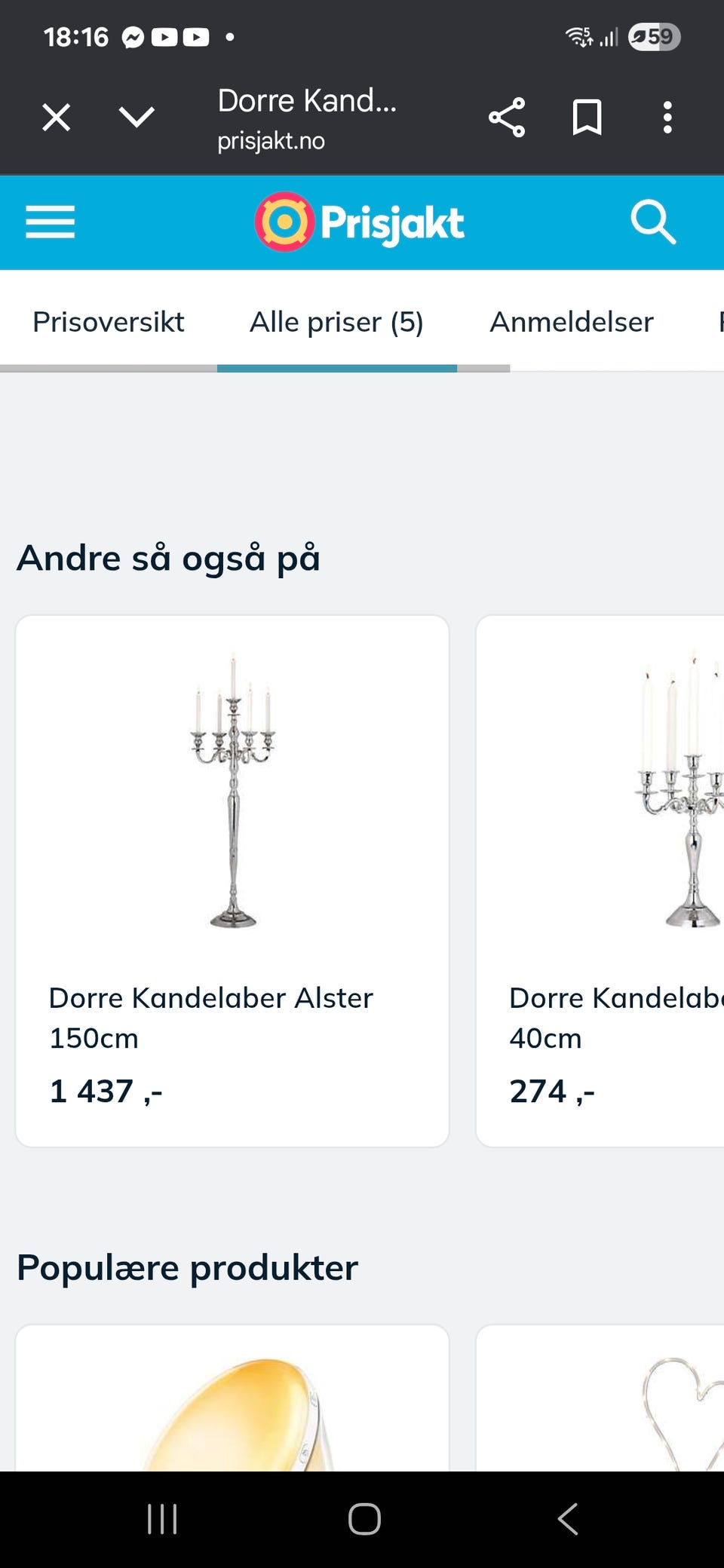This screenshot has height=1568, width=724.
Task: Open the hamburger navigation menu
Action: pos(50,222)
